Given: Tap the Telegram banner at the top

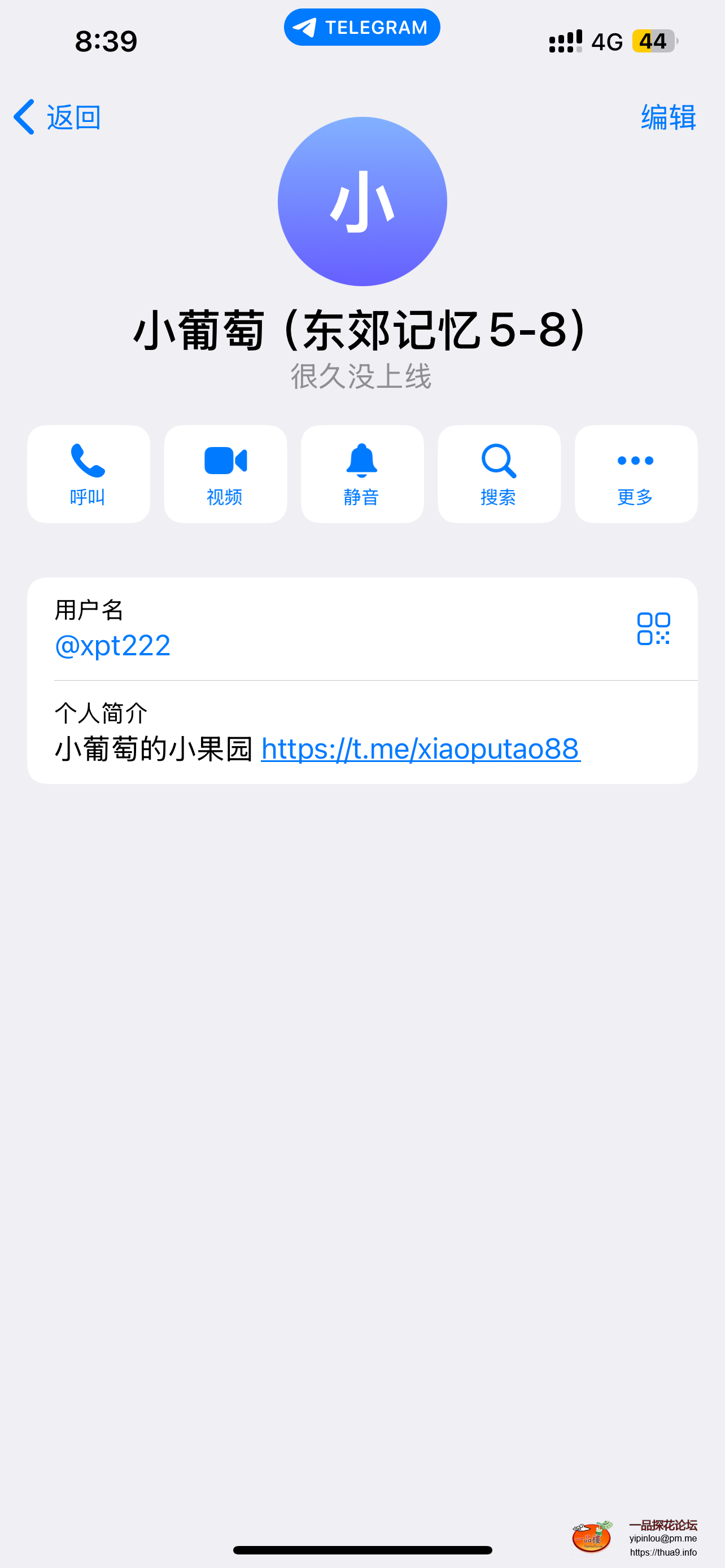Looking at the screenshot, I should click(x=361, y=26).
